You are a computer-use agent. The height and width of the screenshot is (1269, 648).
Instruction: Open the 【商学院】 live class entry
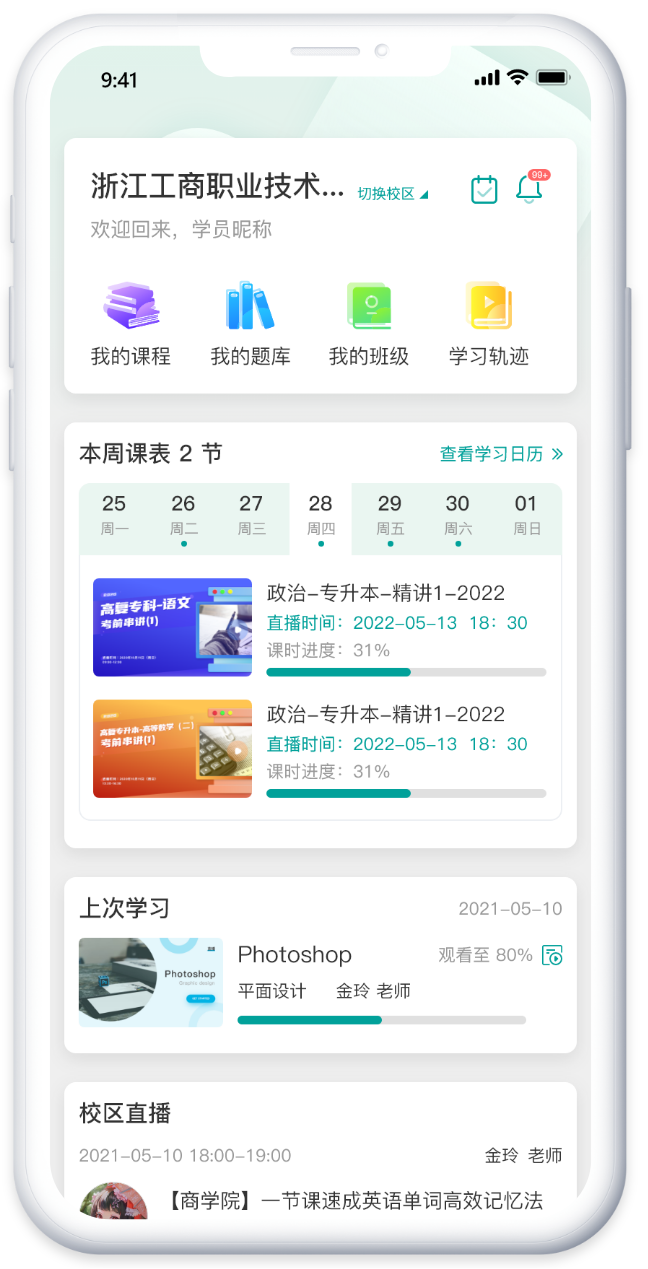355,1200
